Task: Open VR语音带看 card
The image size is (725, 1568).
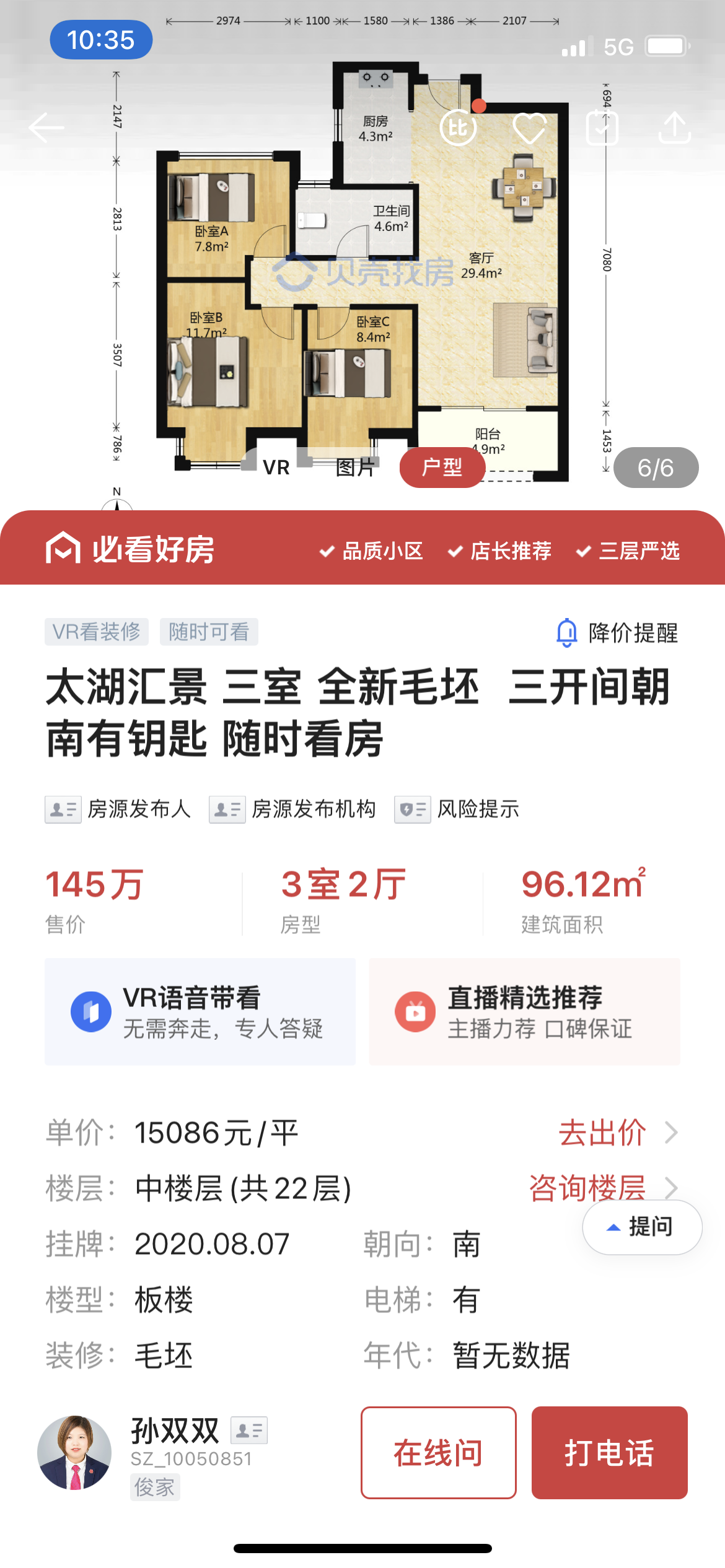Action: click(x=200, y=1011)
